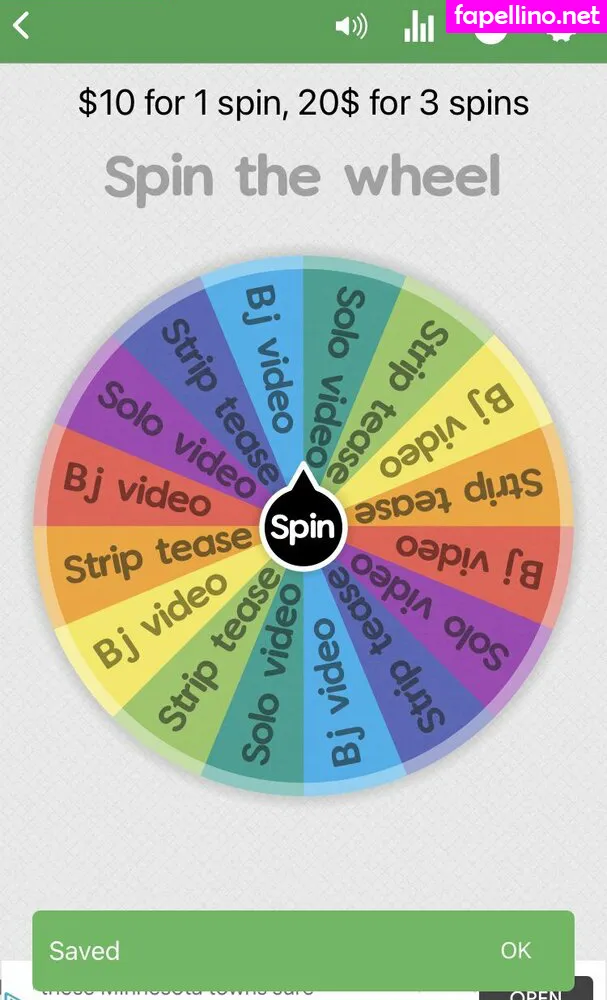Tap the Spin button in the wheel center
The height and width of the screenshot is (1000, 607).
303,527
